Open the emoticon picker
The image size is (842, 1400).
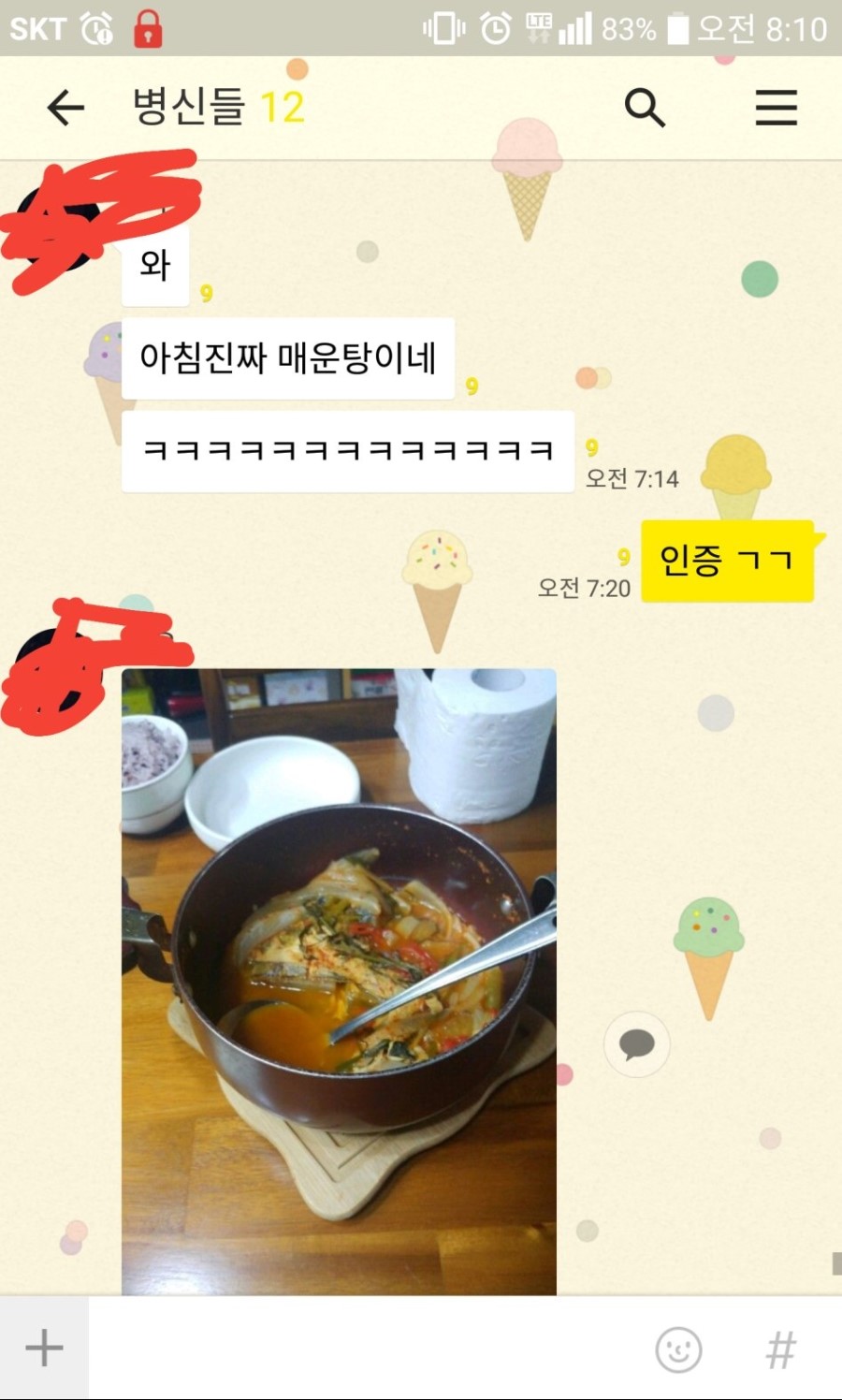tap(678, 1349)
